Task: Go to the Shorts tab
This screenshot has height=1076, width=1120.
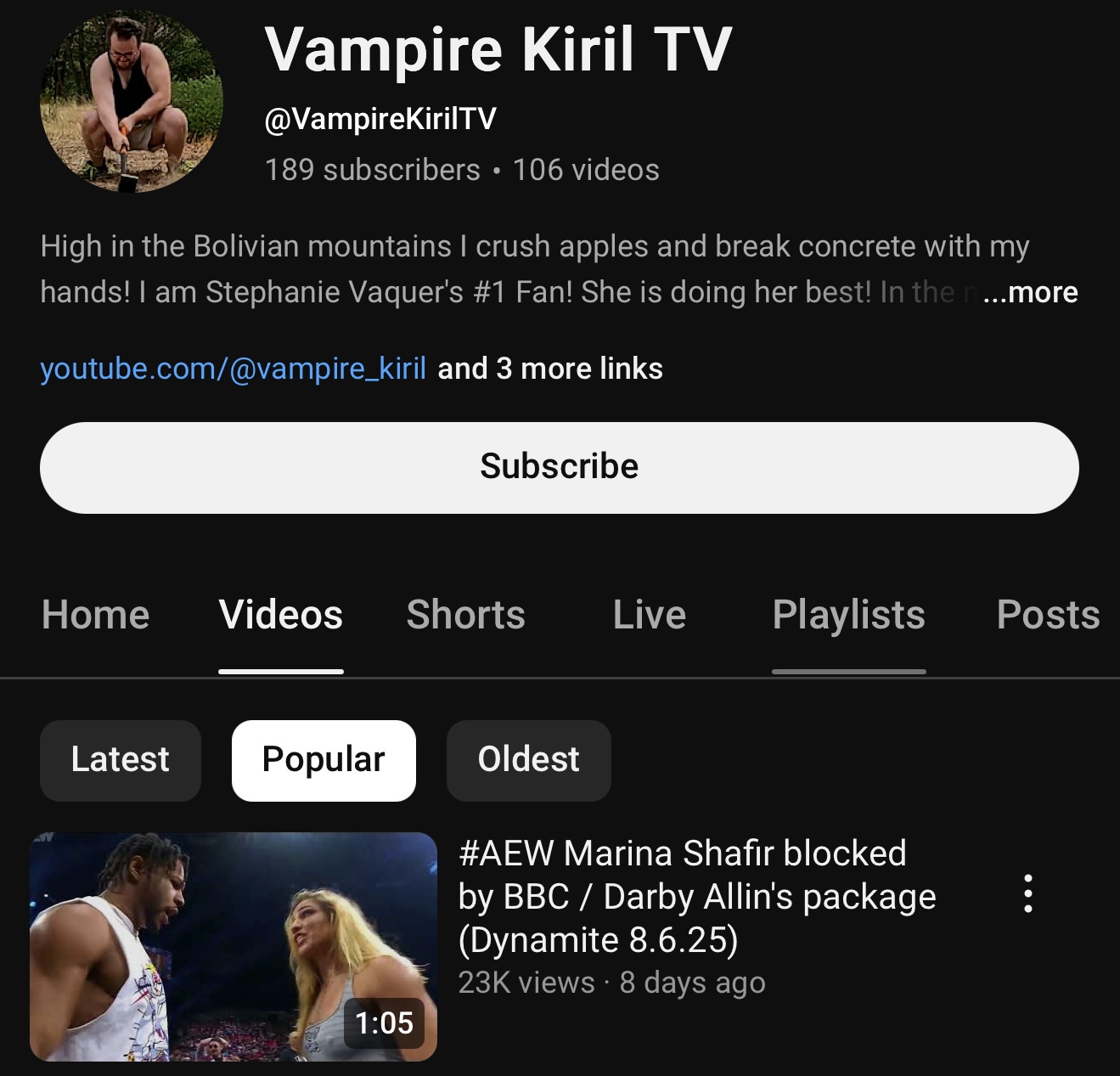Action: coord(465,614)
